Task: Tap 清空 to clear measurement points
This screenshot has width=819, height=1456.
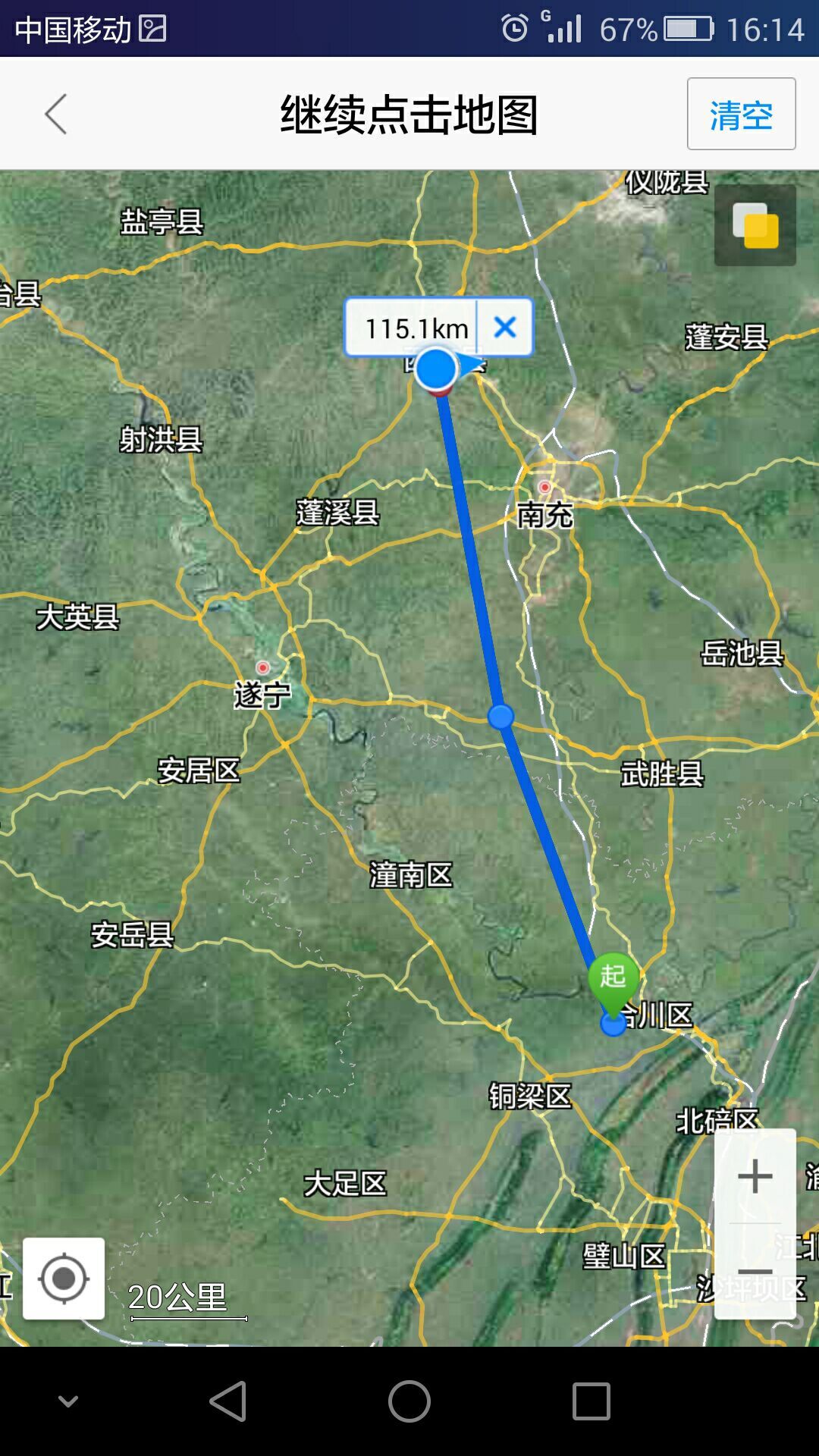Action: pyautogui.click(x=741, y=115)
